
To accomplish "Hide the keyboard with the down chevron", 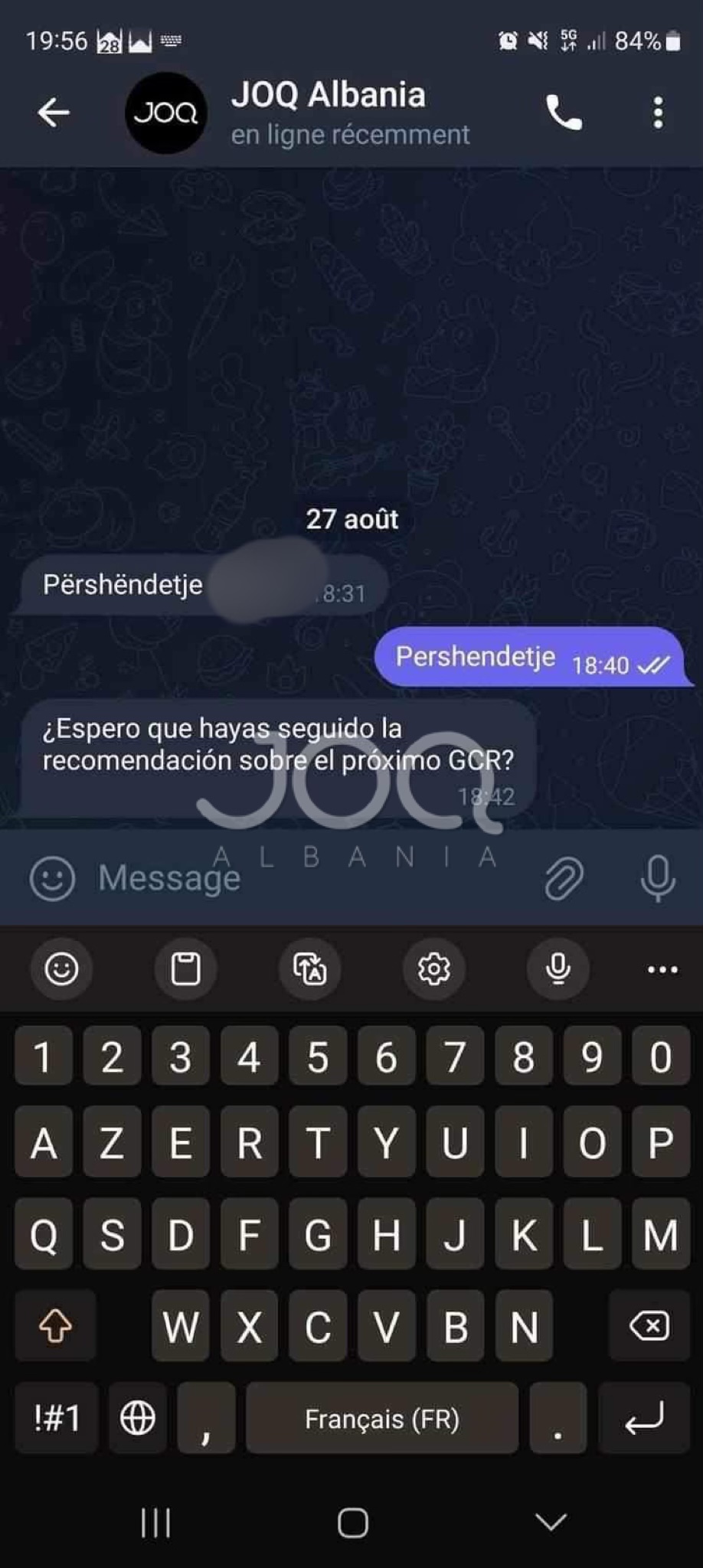I will point(551,1522).
